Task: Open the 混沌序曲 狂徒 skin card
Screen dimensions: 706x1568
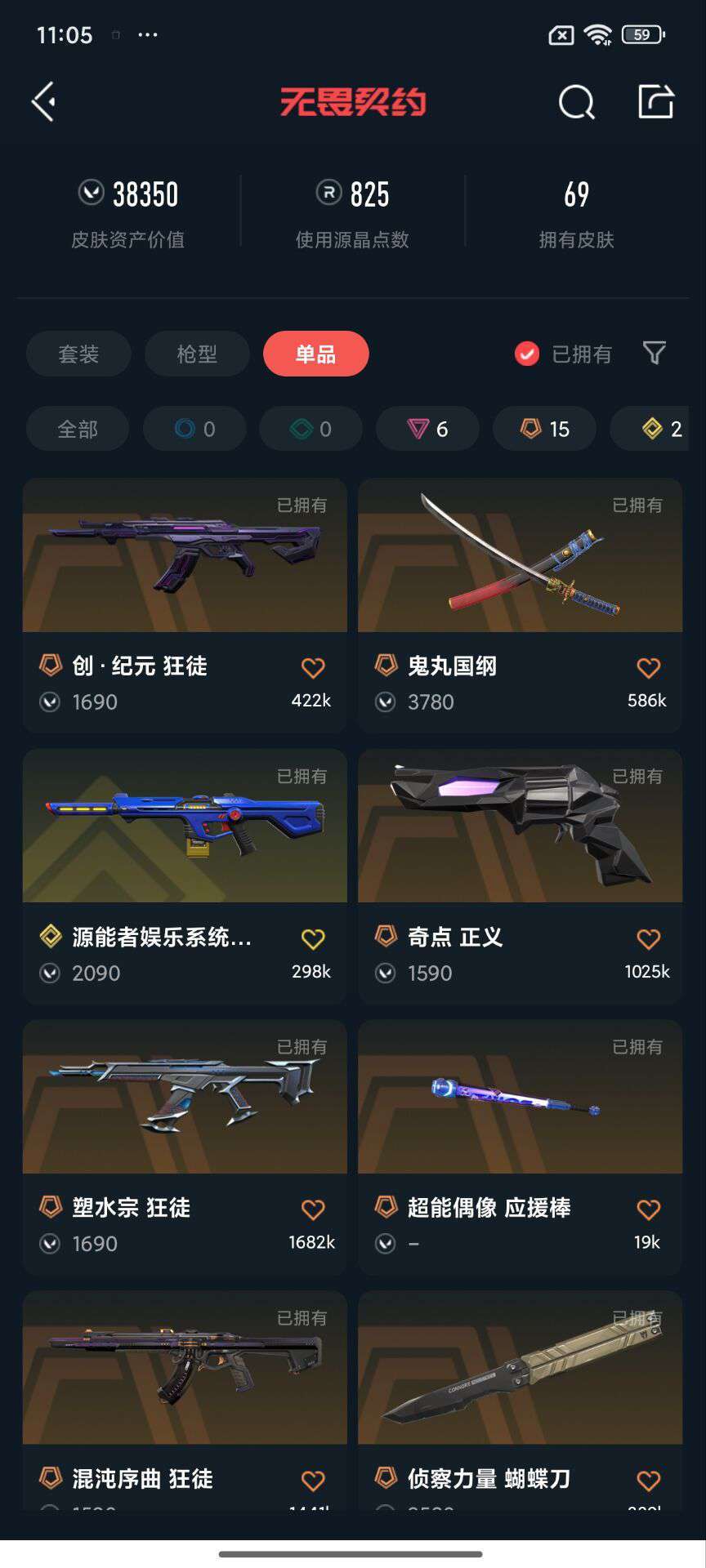Action: pos(185,1401)
